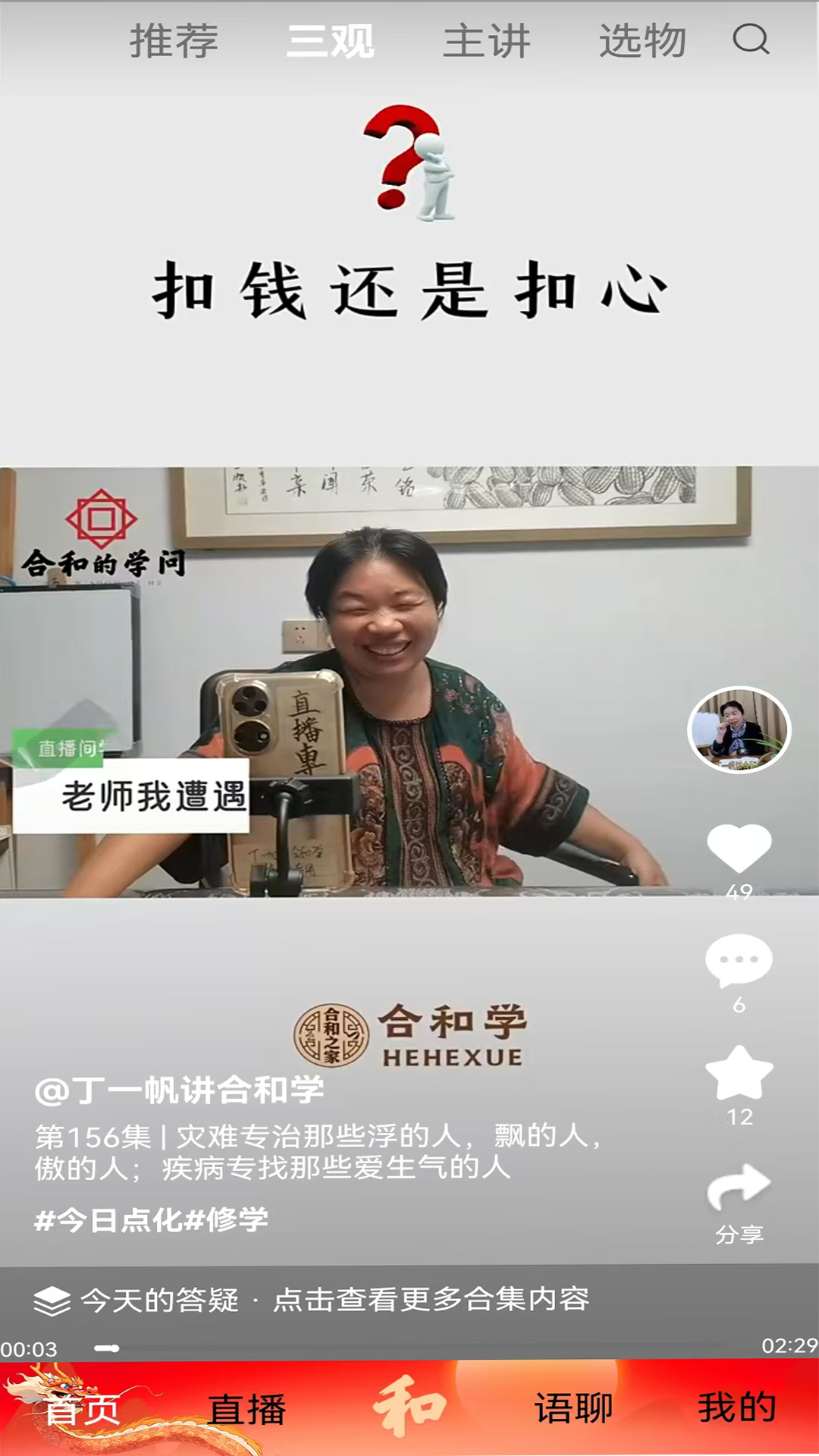Tap the video progress bar

tap(409, 1348)
